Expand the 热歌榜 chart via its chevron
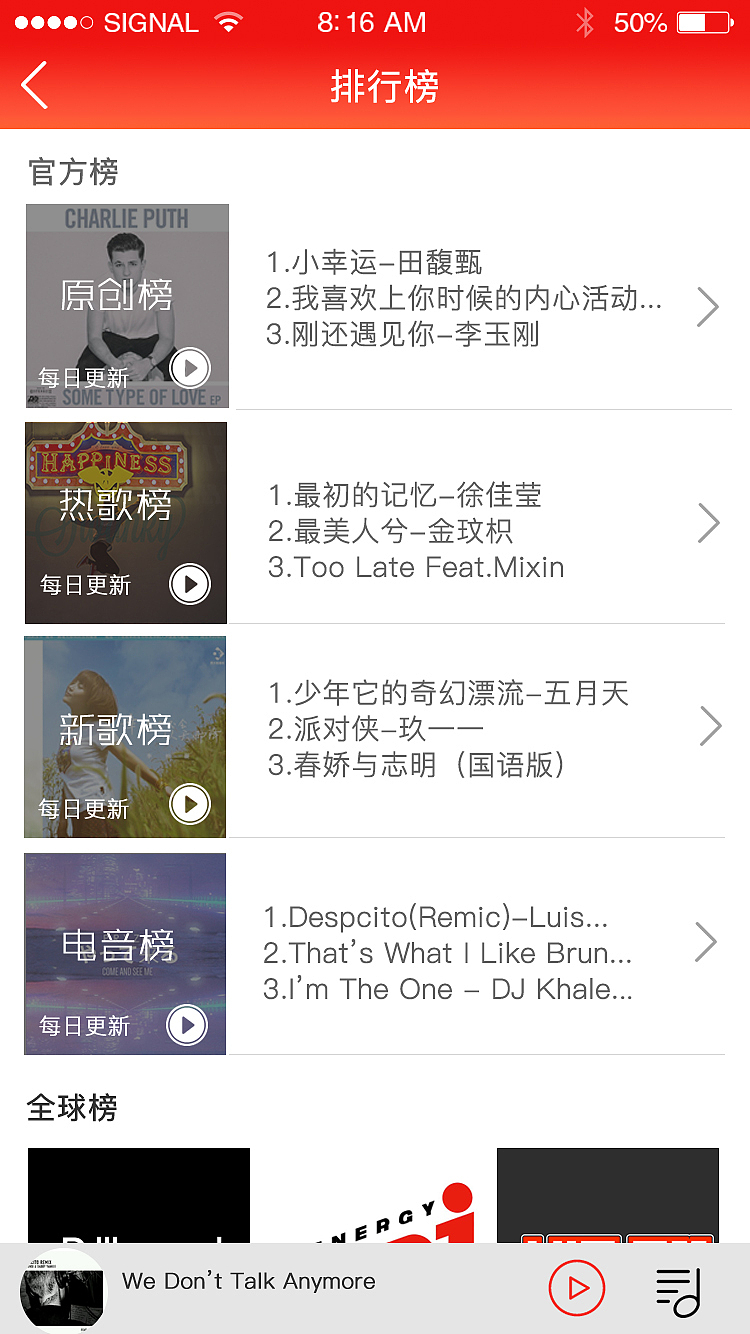Screen dimensions: 750x1334 pyautogui.click(x=708, y=523)
